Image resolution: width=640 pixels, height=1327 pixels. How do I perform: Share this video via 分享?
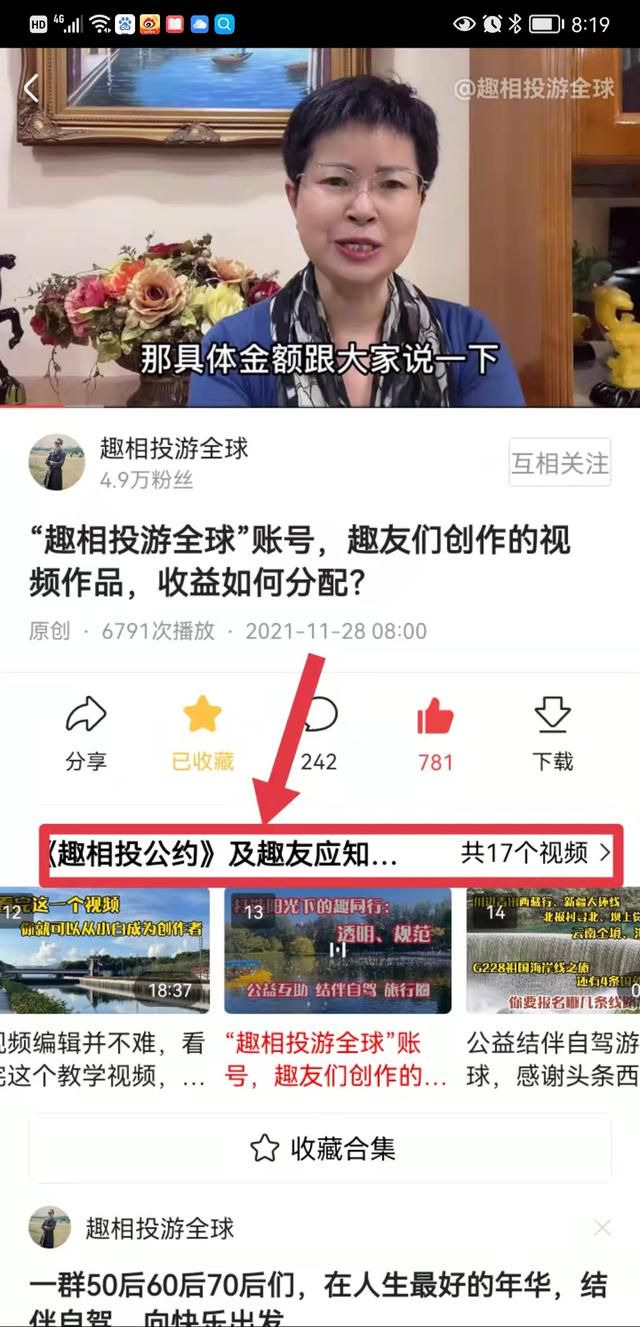[86, 735]
